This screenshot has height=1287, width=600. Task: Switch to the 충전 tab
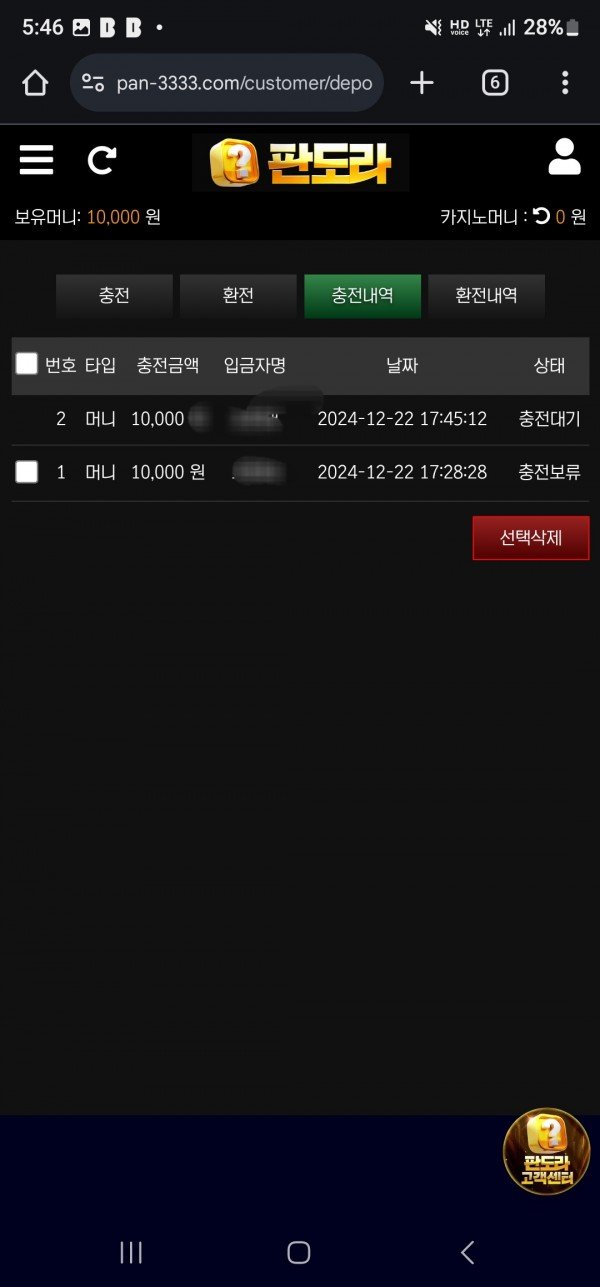coord(114,296)
